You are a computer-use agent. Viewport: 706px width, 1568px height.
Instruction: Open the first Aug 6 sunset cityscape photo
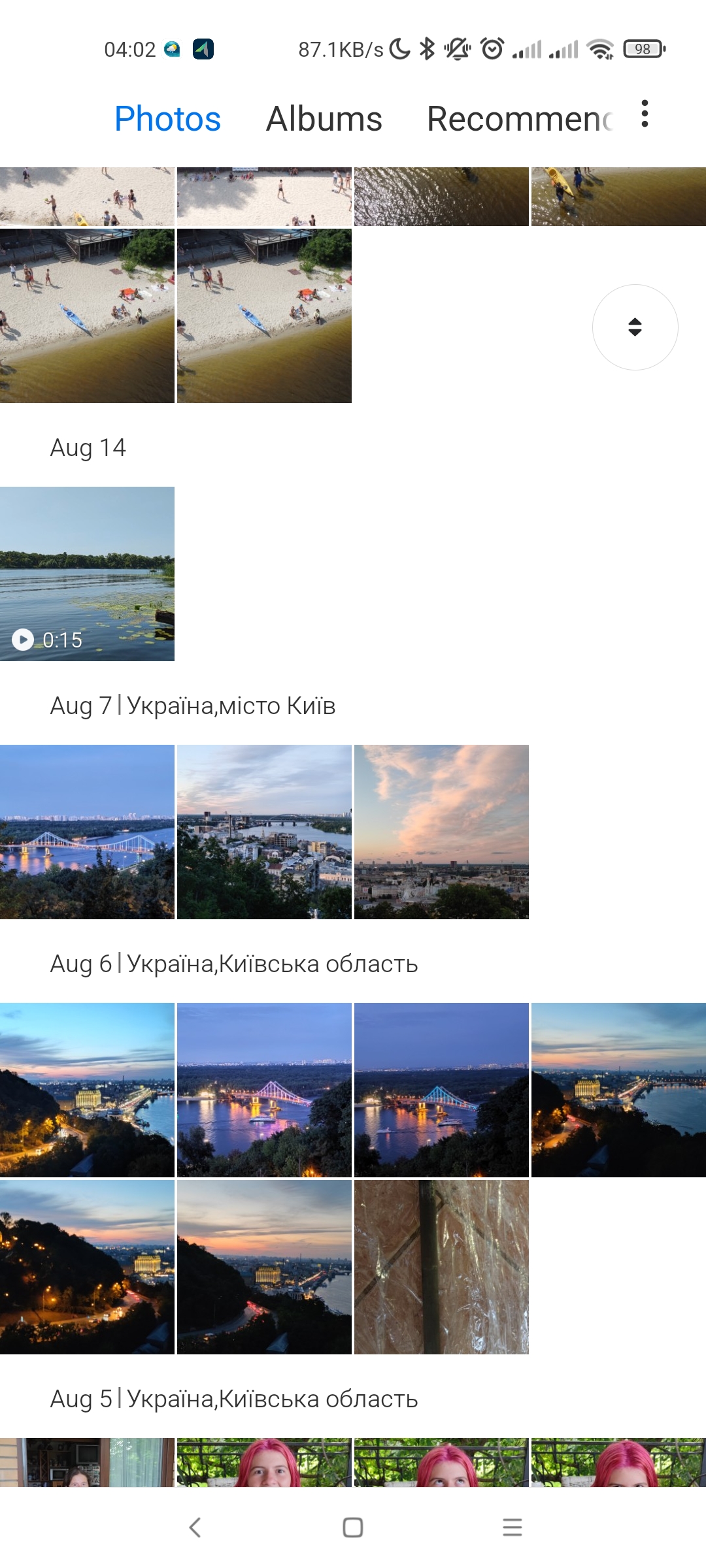87,1090
